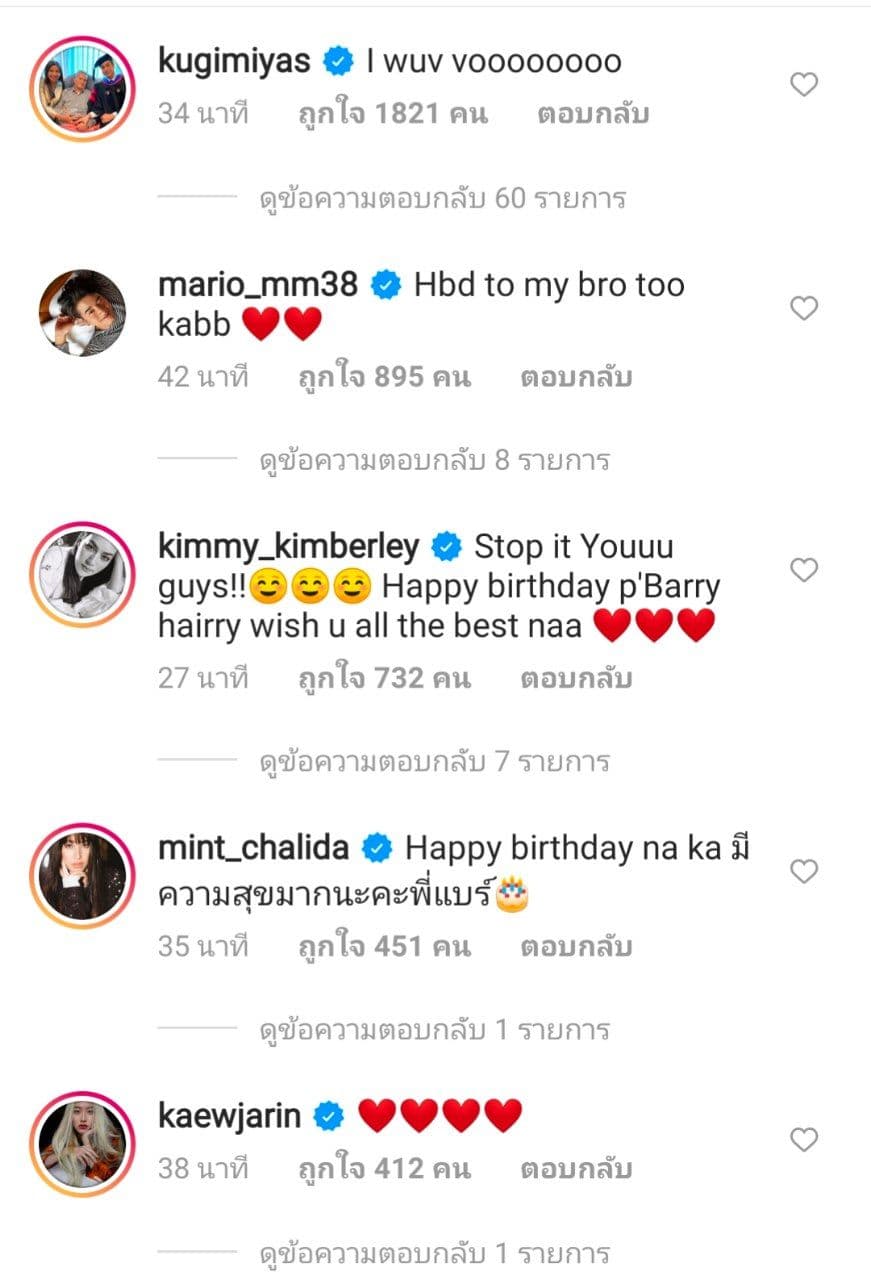
Task: View 60 replies under kugimiyas' comment
Action: pyautogui.click(x=442, y=198)
